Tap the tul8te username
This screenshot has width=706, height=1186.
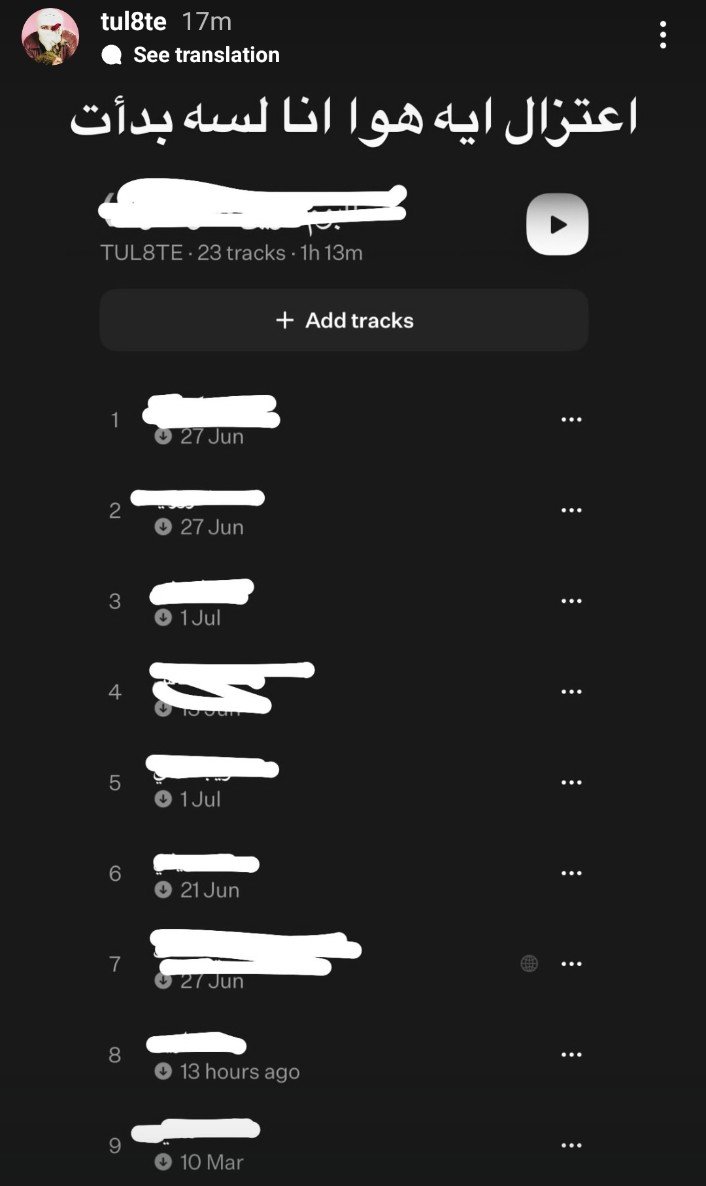pos(133,22)
